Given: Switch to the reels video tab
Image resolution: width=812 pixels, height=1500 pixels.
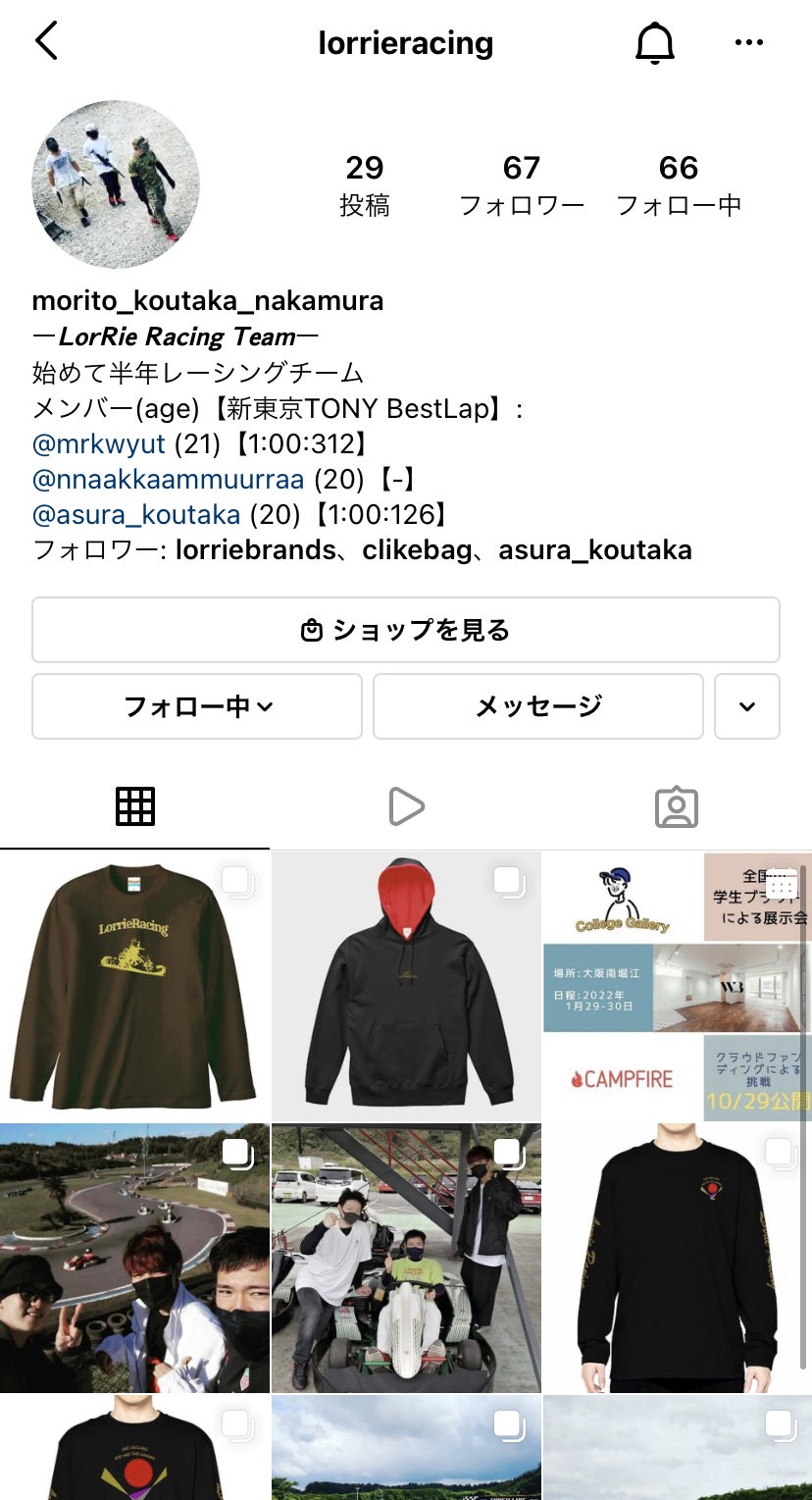Looking at the screenshot, I should click(406, 806).
